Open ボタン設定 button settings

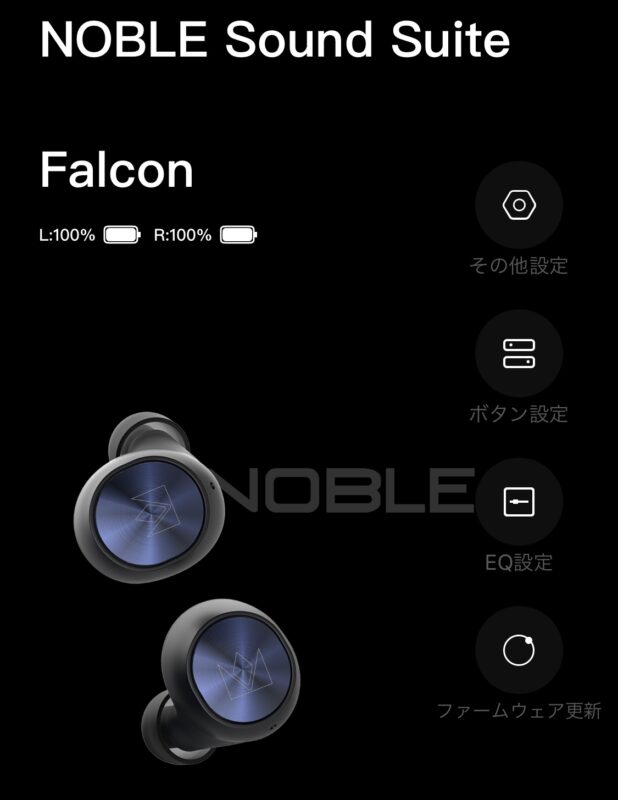point(518,353)
